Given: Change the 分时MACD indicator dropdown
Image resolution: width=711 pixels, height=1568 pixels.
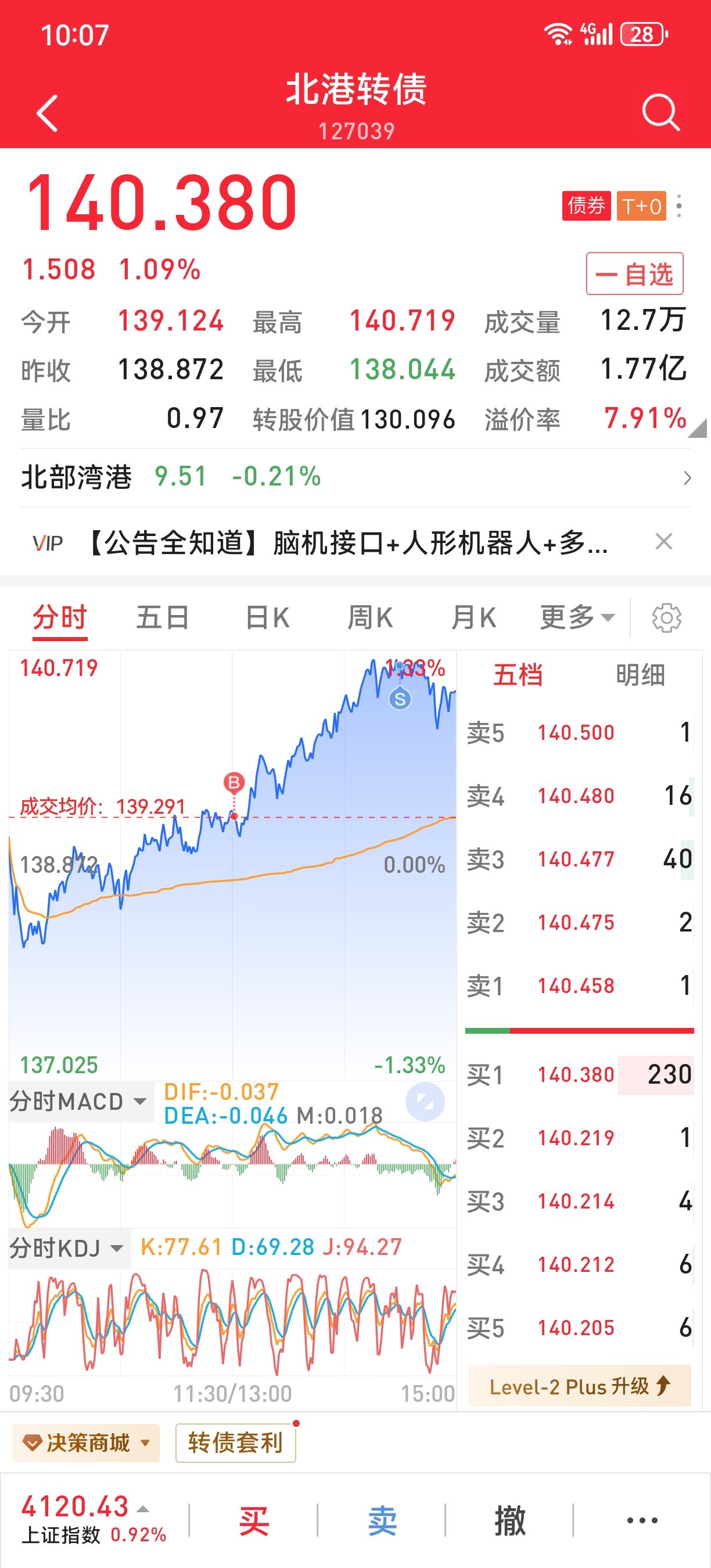Looking at the screenshot, I should point(78,1101).
